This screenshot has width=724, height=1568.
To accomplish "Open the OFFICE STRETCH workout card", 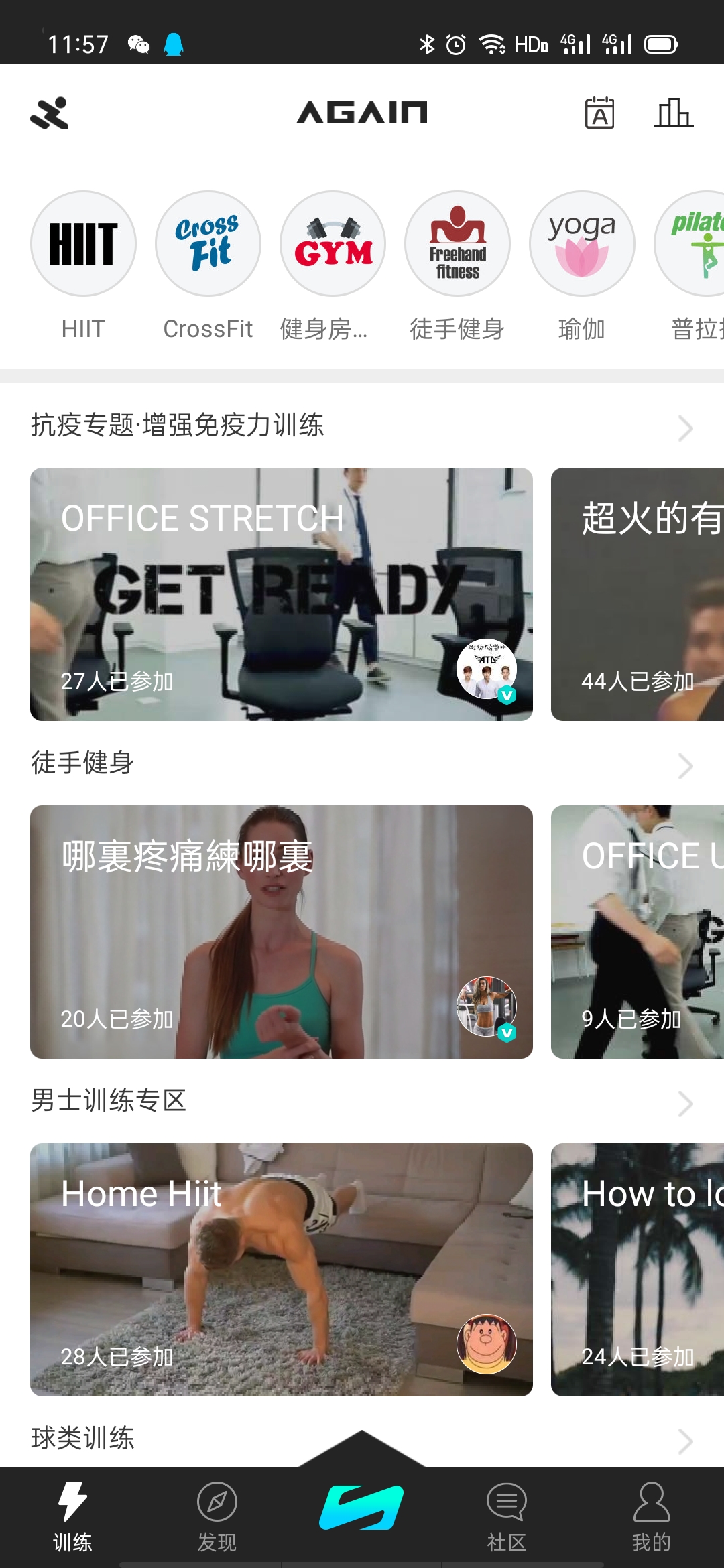I will pos(282,594).
